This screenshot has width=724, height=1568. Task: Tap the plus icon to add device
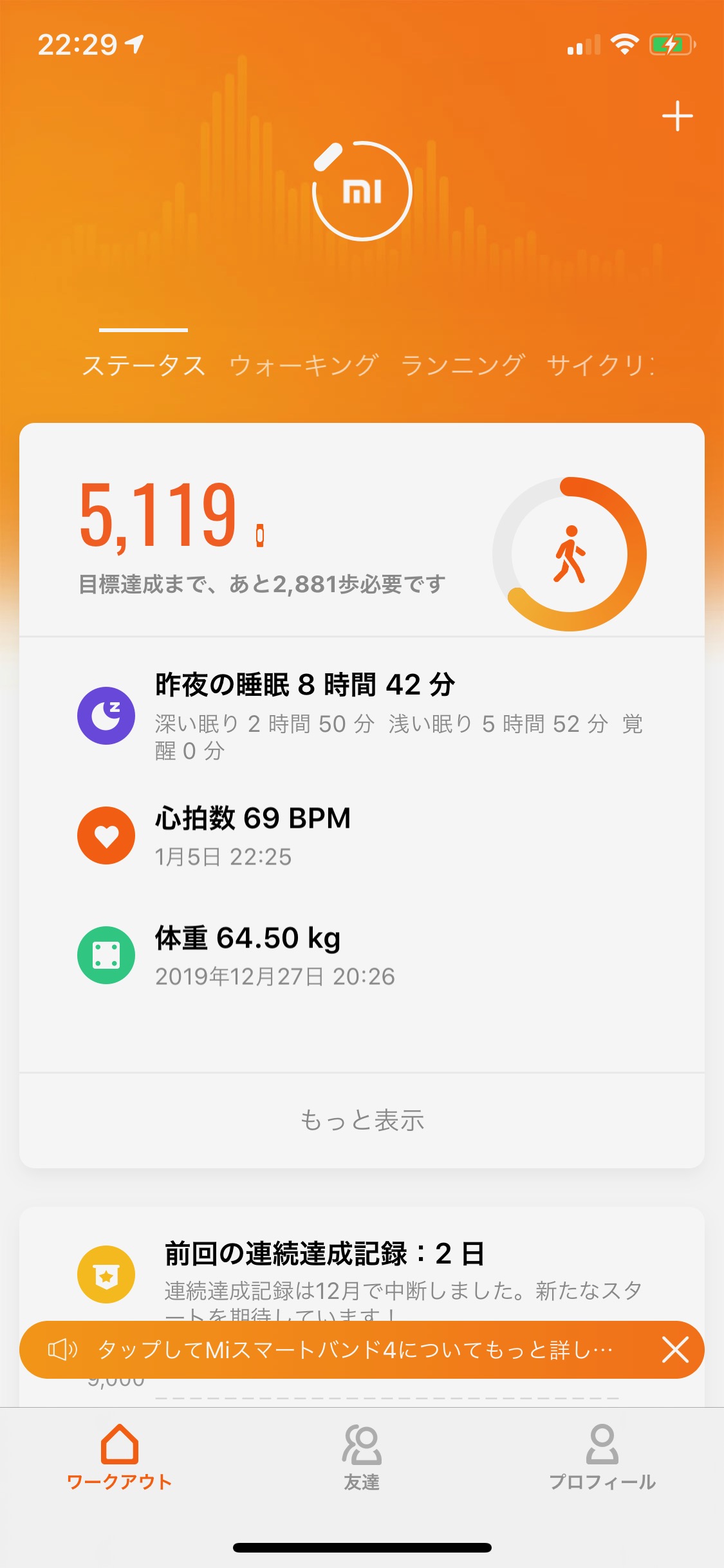point(677,117)
